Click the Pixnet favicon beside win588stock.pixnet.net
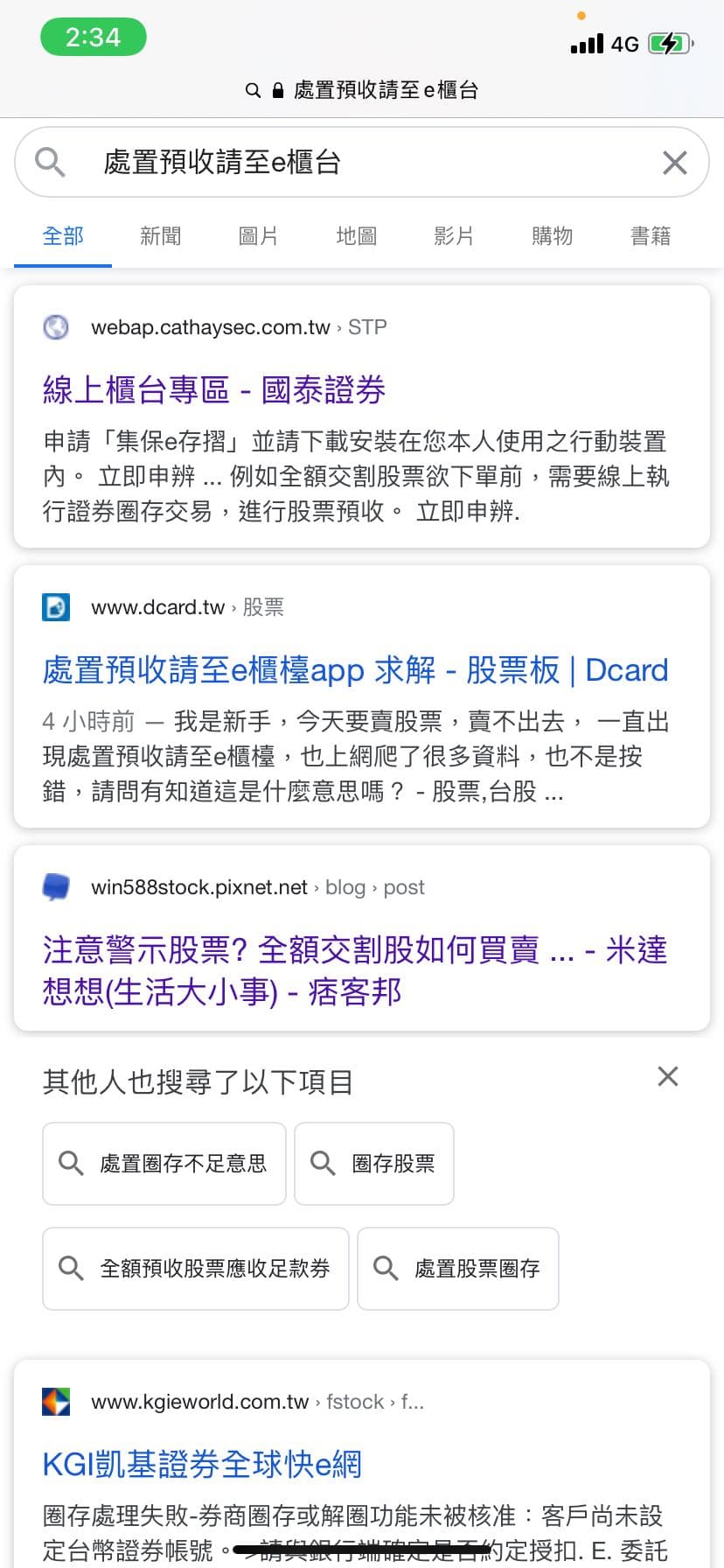This screenshot has height=1568, width=724. pos(55,886)
